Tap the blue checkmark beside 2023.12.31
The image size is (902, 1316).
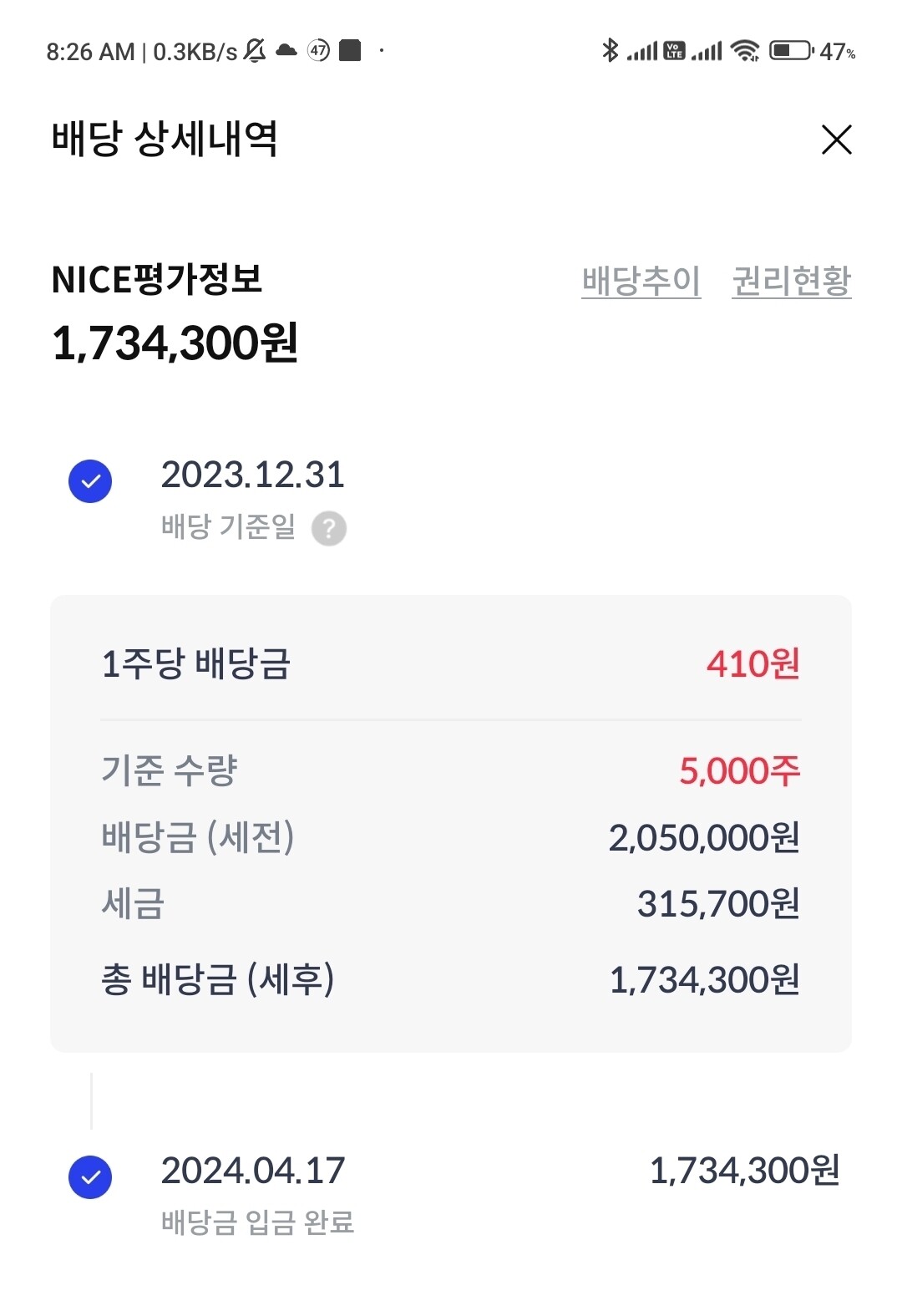point(90,480)
